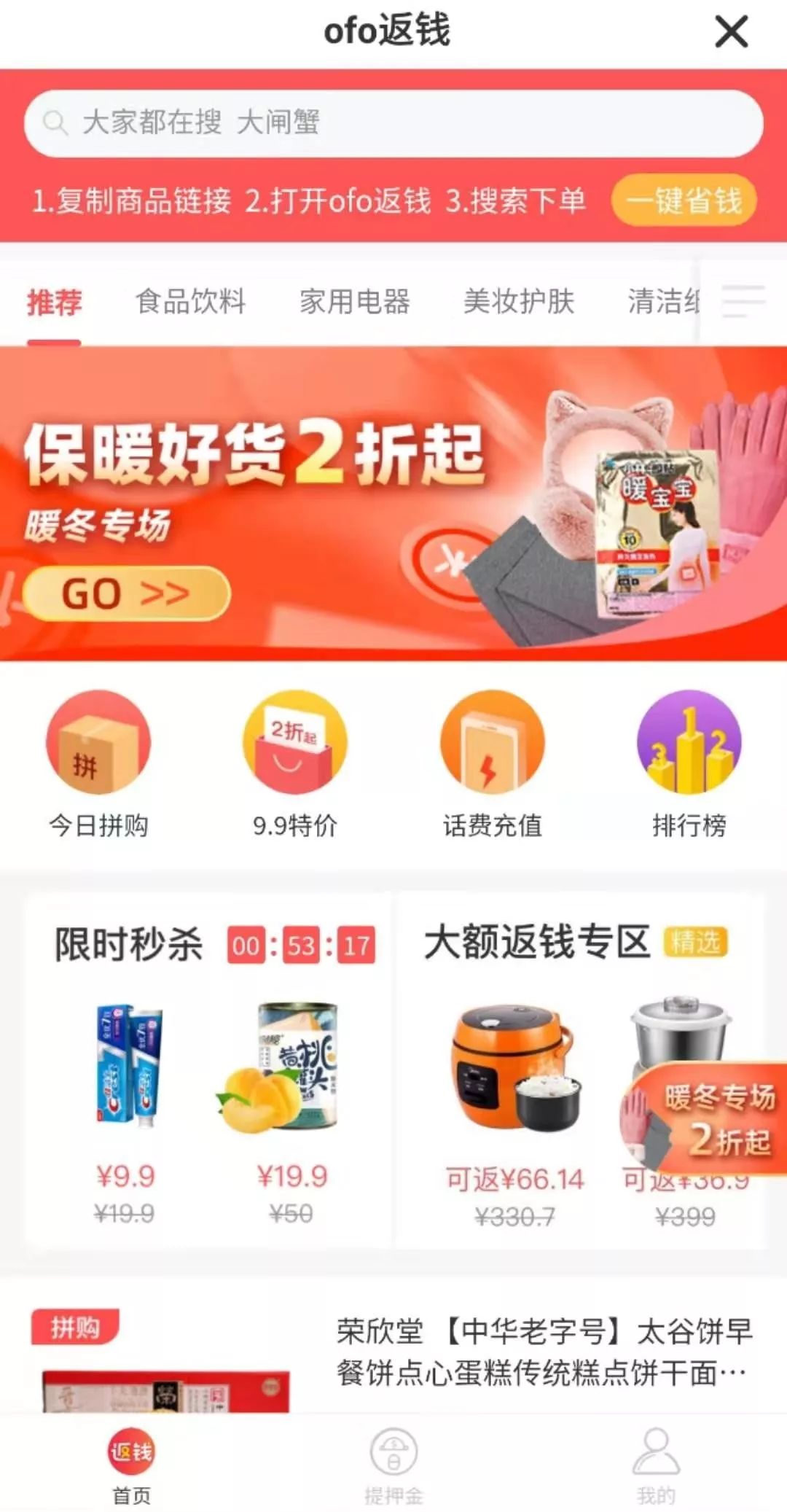
Task: Expand the full category list via hamburger icon
Action: pos(743,303)
